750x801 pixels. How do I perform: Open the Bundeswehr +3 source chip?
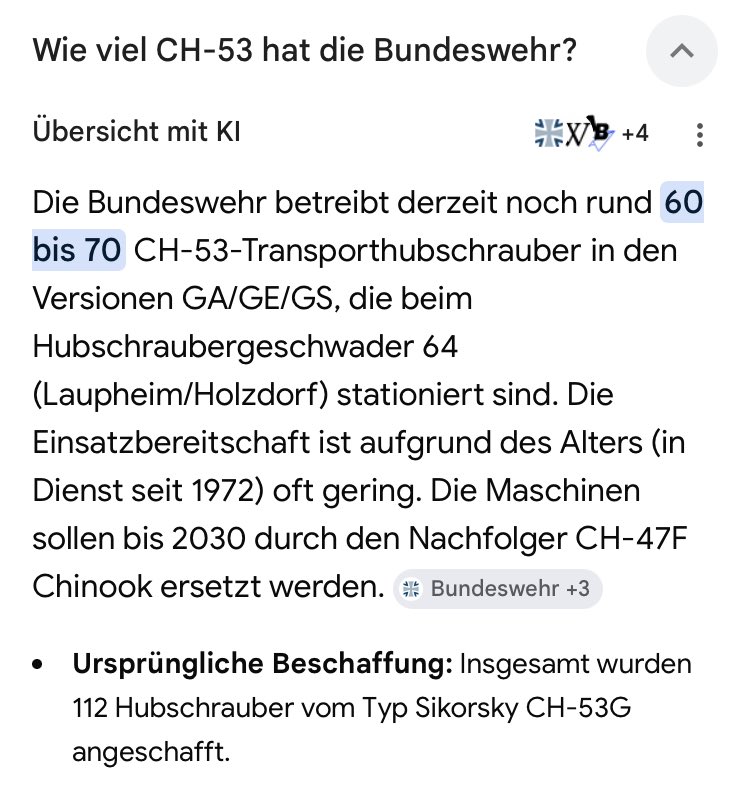498,589
